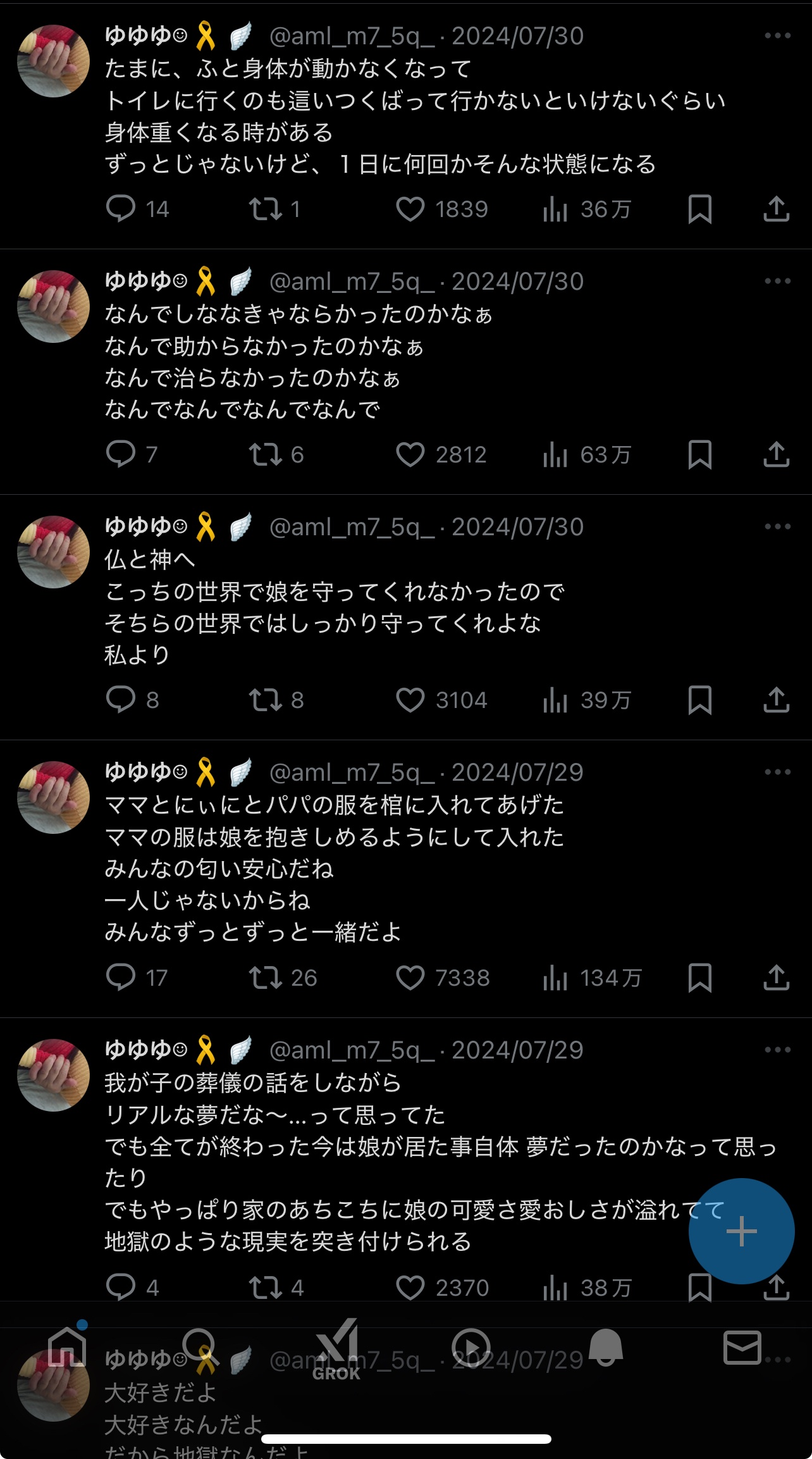Open overflow menu on the 仏と神へ post
This screenshot has width=812, height=1459.
(777, 526)
